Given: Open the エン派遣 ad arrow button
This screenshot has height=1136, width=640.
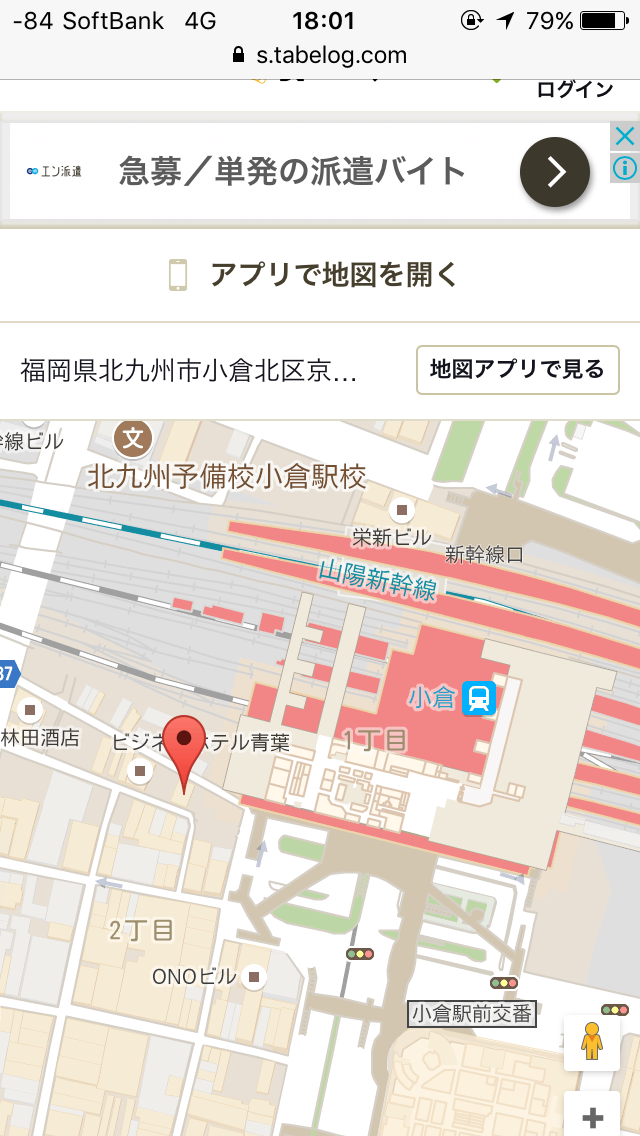Looking at the screenshot, I should pos(555,172).
